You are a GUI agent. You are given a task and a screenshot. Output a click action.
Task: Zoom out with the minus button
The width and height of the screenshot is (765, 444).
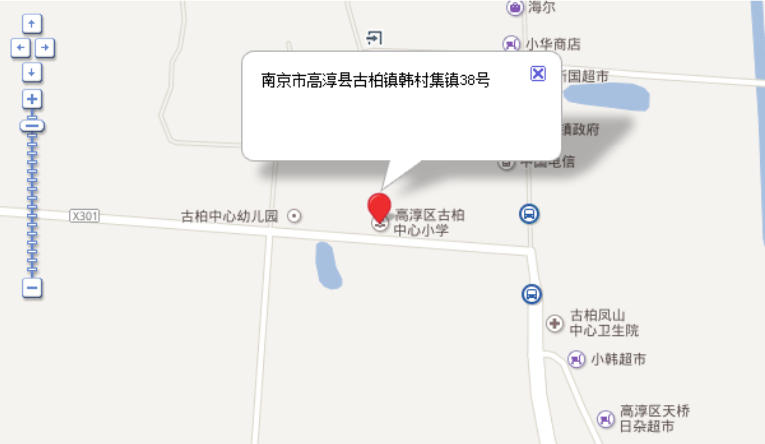click(x=32, y=288)
